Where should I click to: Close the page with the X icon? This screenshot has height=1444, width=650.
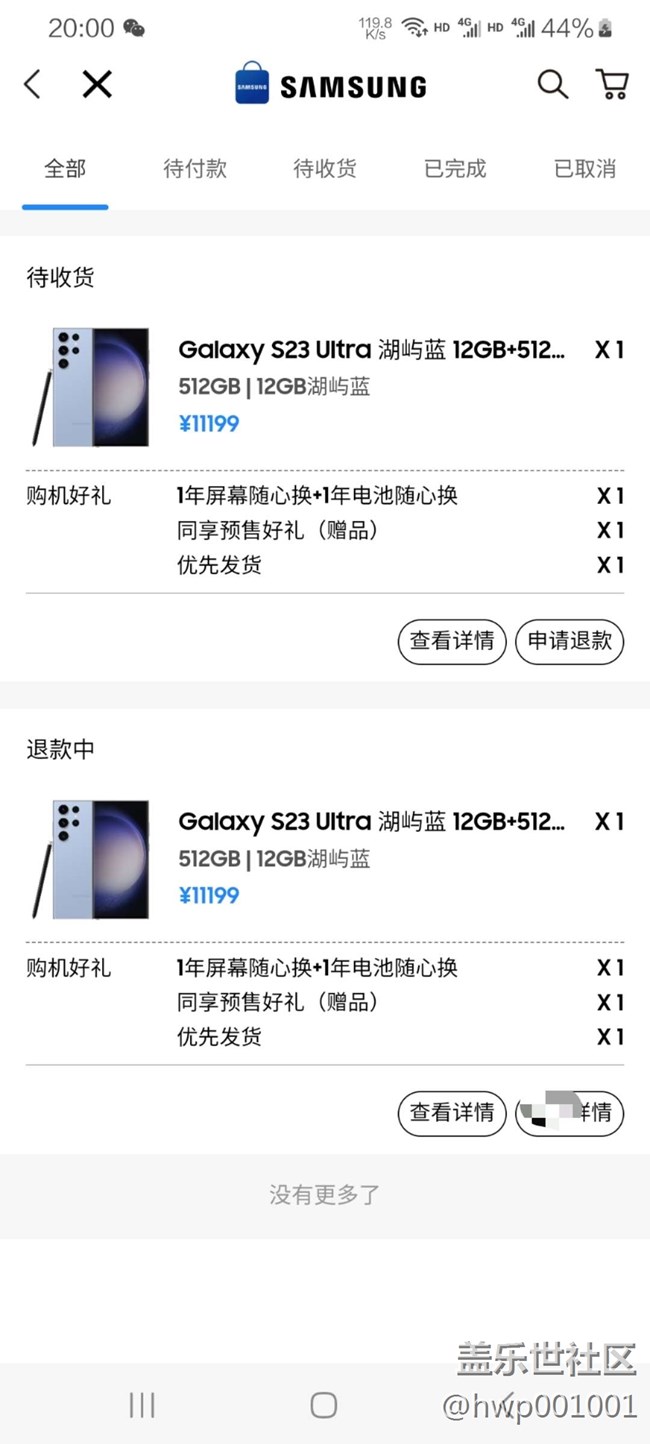[x=97, y=85]
